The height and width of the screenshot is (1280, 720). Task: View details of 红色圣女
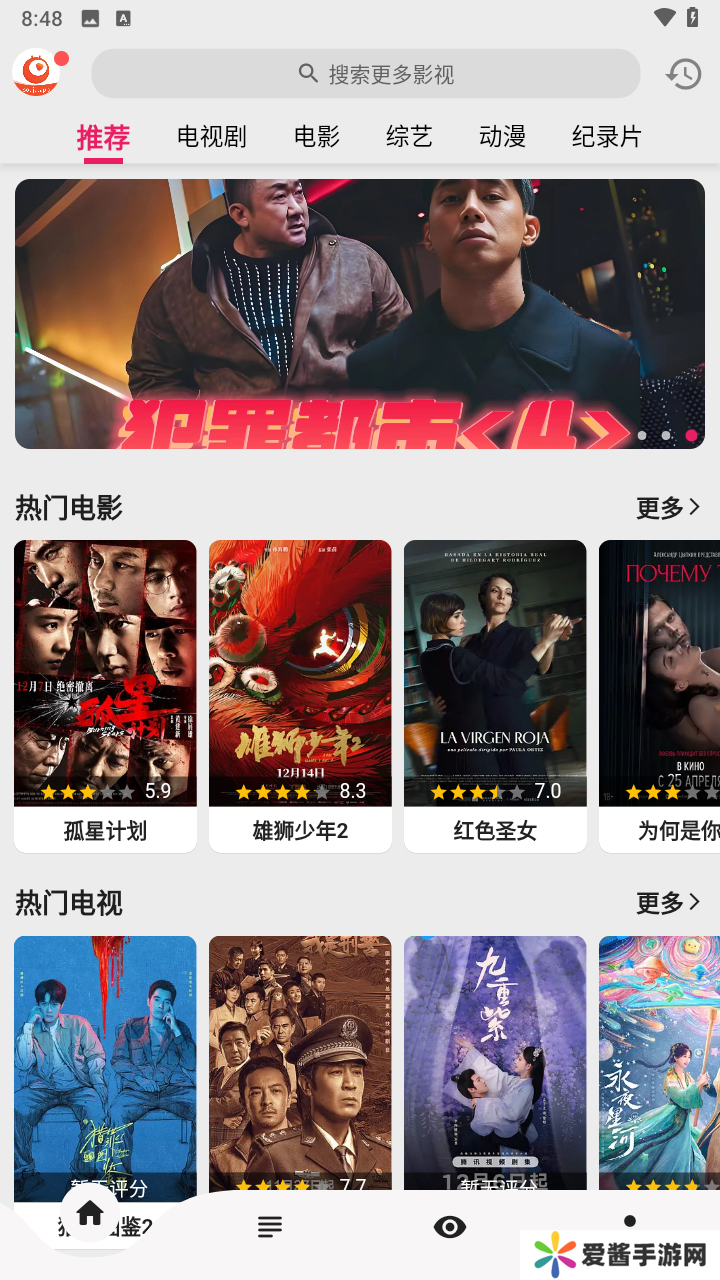pyautogui.click(x=495, y=695)
